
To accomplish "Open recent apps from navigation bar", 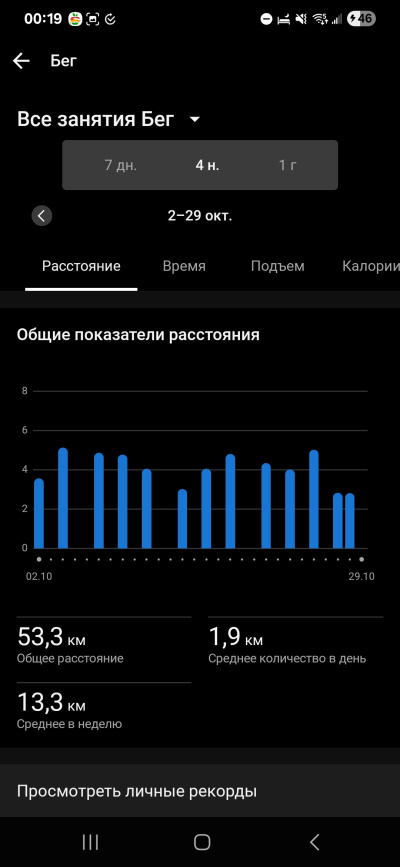I will click(x=90, y=842).
